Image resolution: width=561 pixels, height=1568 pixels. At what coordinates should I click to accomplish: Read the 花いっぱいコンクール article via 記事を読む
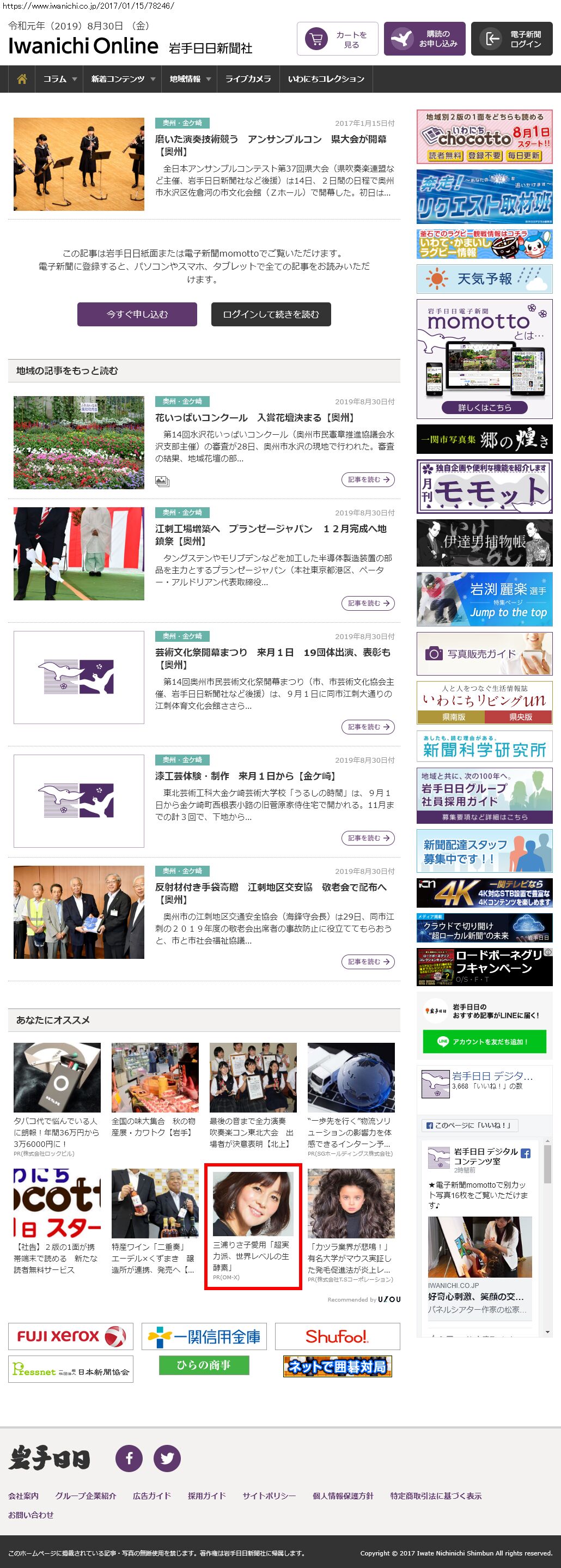pos(368,479)
